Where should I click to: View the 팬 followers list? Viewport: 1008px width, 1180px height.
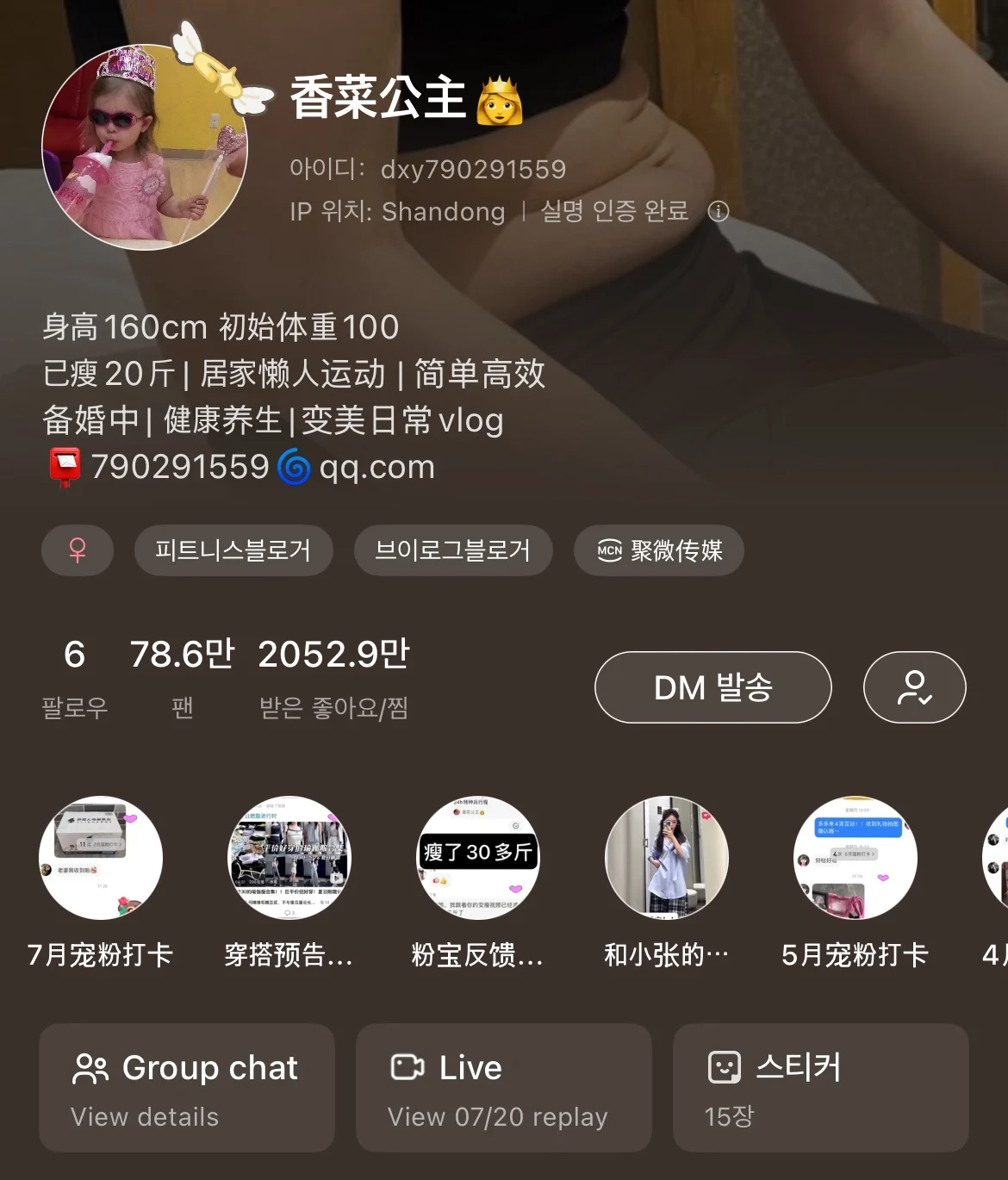pyautogui.click(x=182, y=678)
